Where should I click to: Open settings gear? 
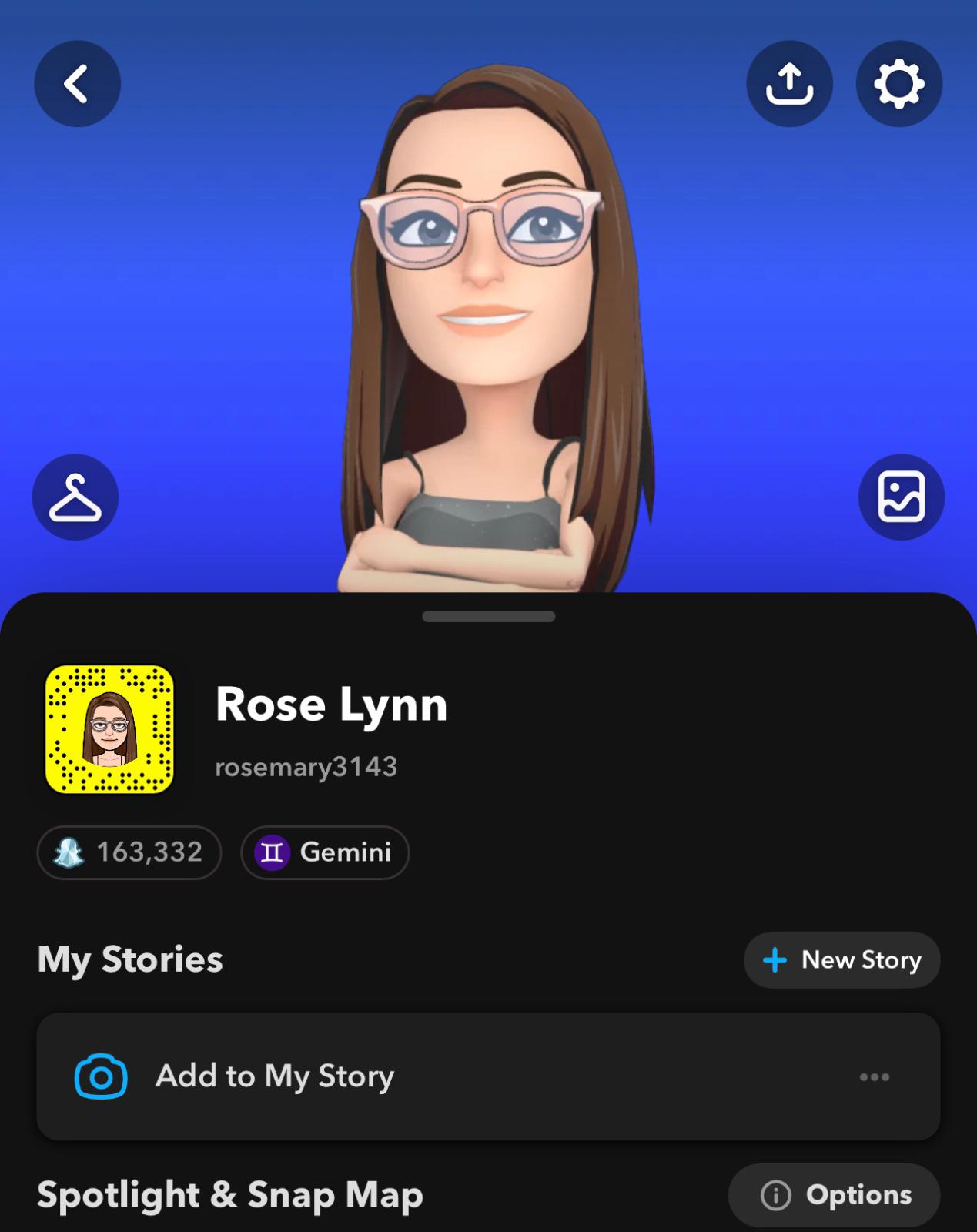(898, 84)
